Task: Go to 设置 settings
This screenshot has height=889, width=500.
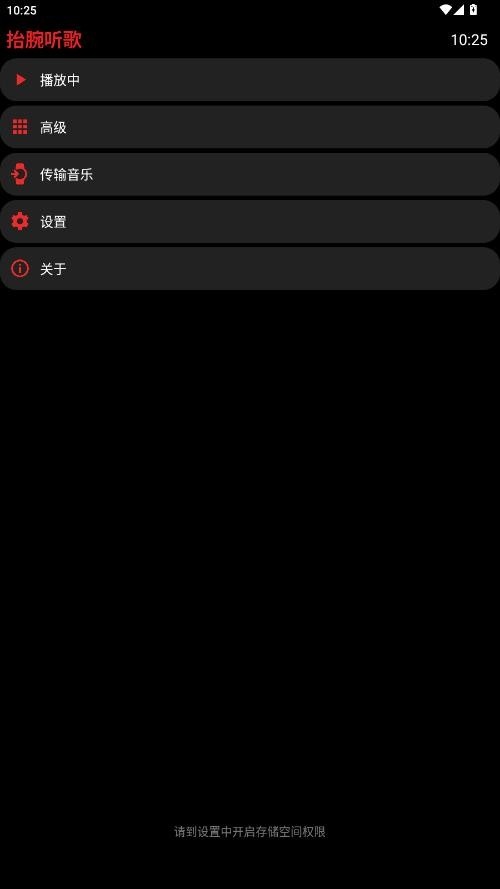Action: (x=250, y=221)
